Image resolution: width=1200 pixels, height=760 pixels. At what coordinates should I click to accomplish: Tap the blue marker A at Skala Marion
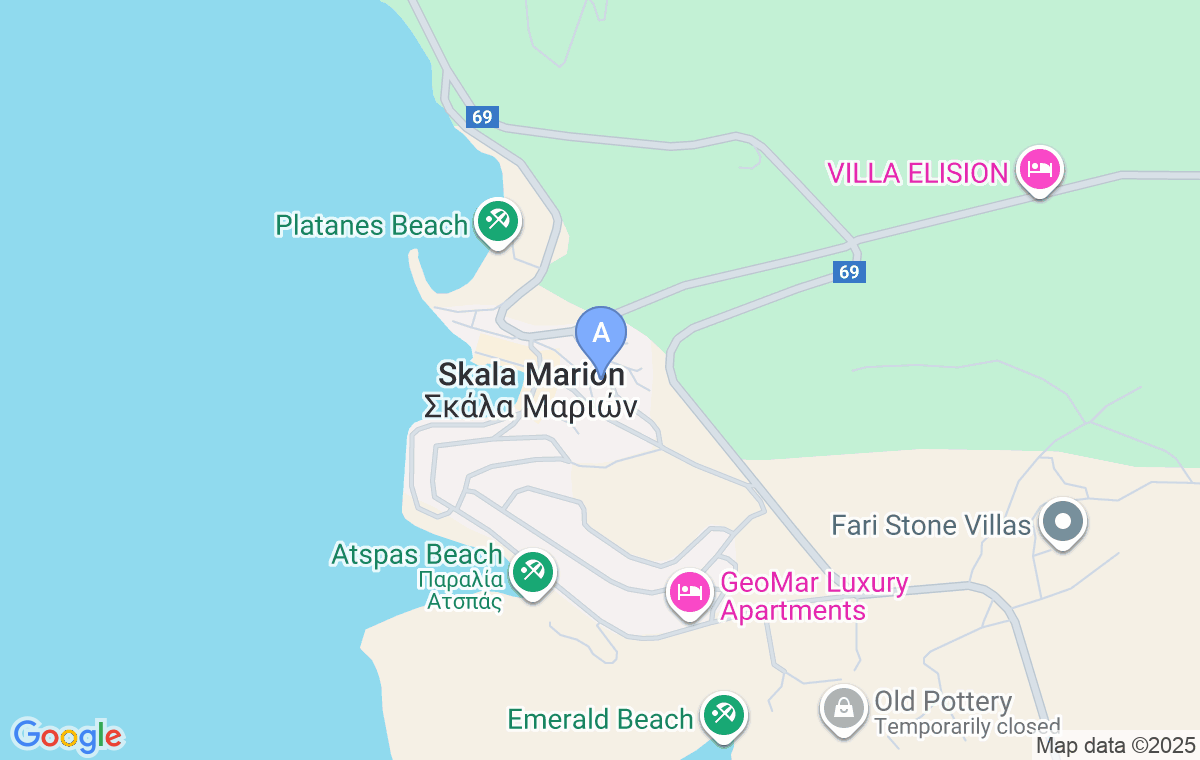(x=601, y=334)
